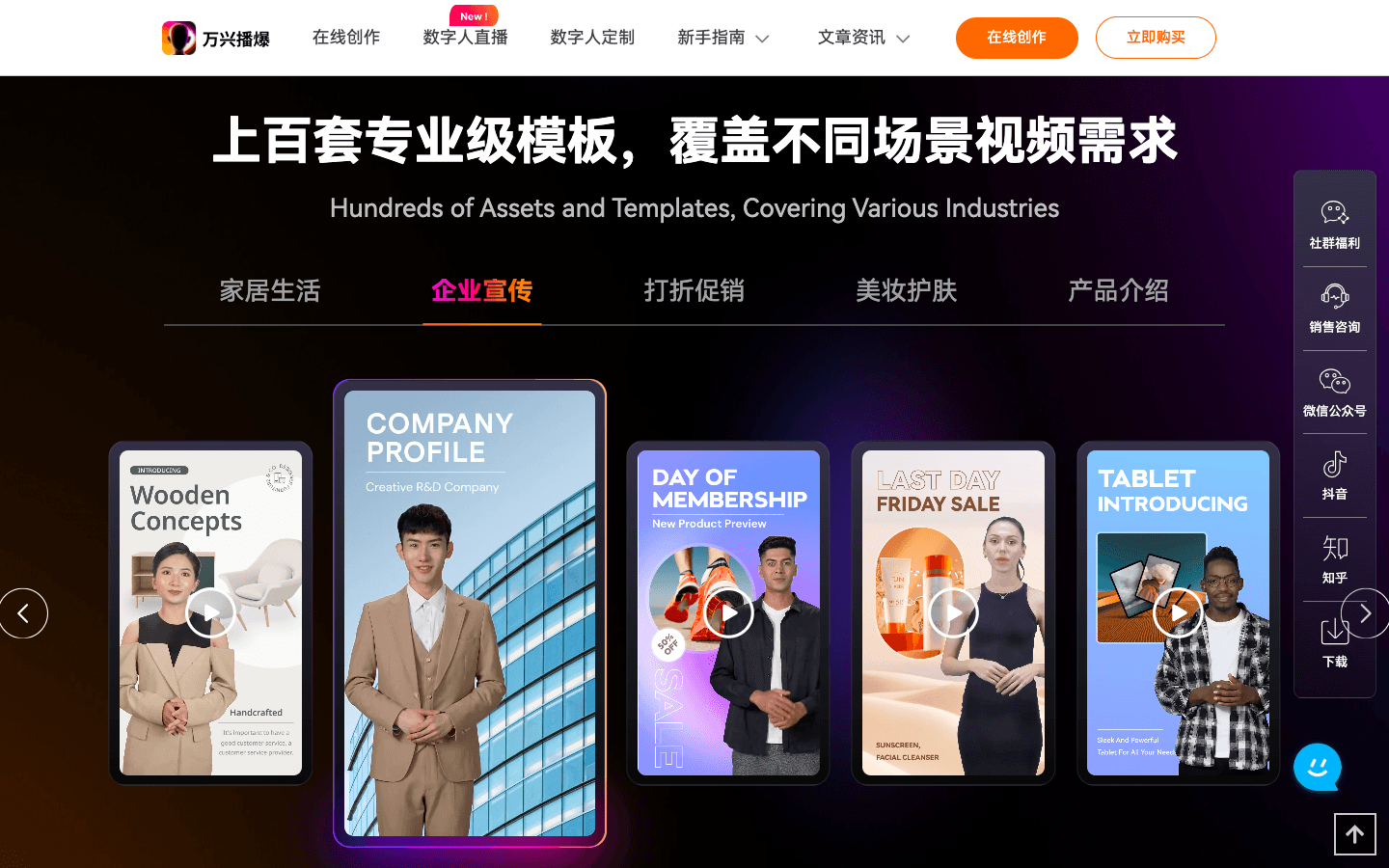Open 数字人直播 from the top menu
Image resolution: width=1389 pixels, height=868 pixels.
465,38
